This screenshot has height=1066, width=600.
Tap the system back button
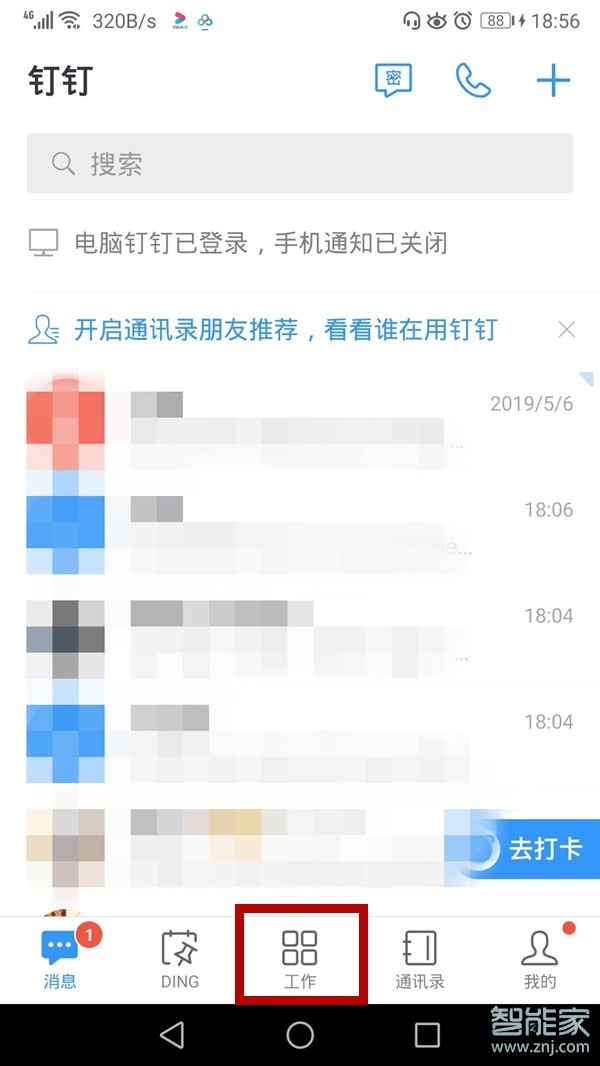pos(172,1035)
